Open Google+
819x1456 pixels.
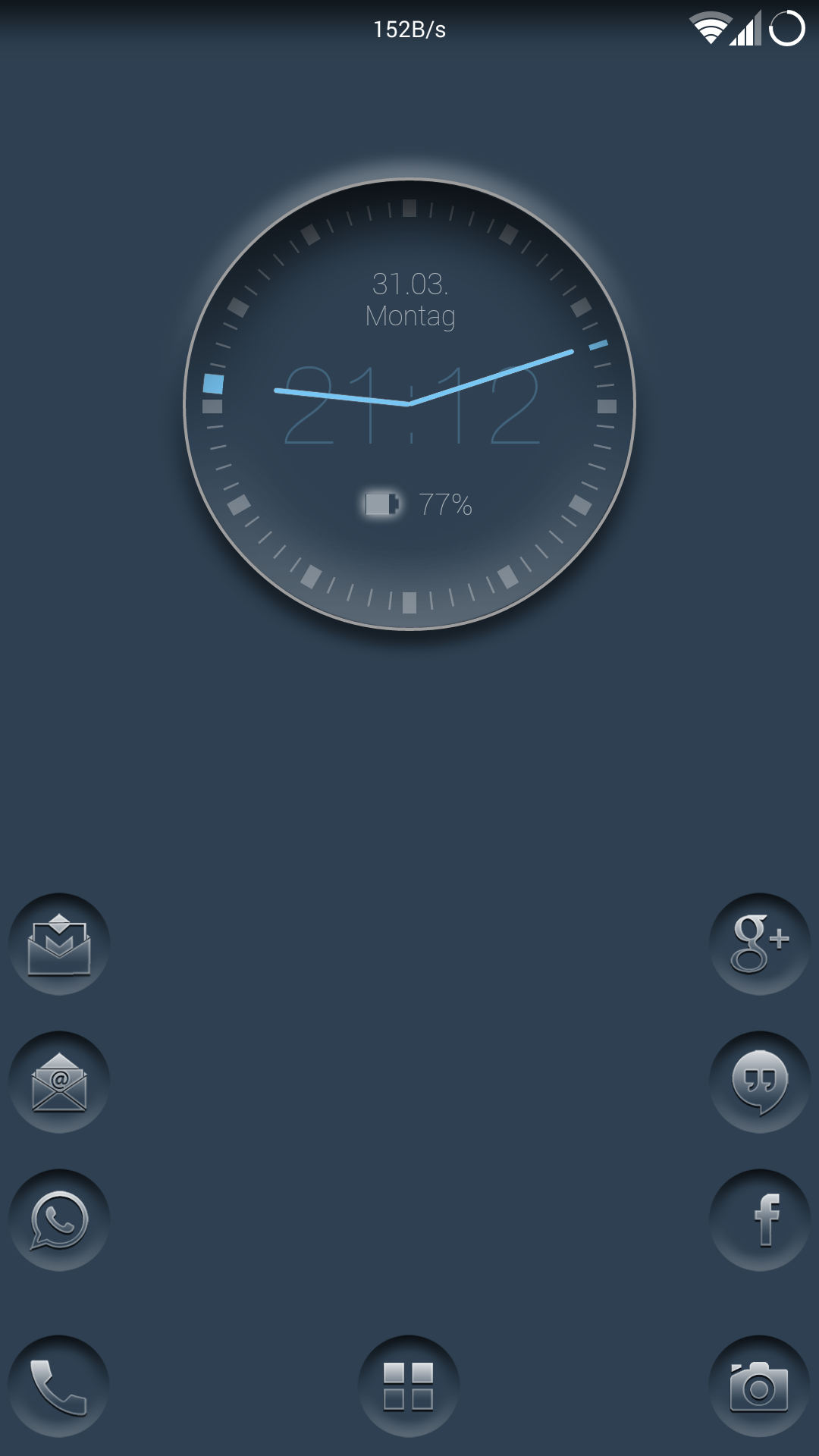[759, 944]
